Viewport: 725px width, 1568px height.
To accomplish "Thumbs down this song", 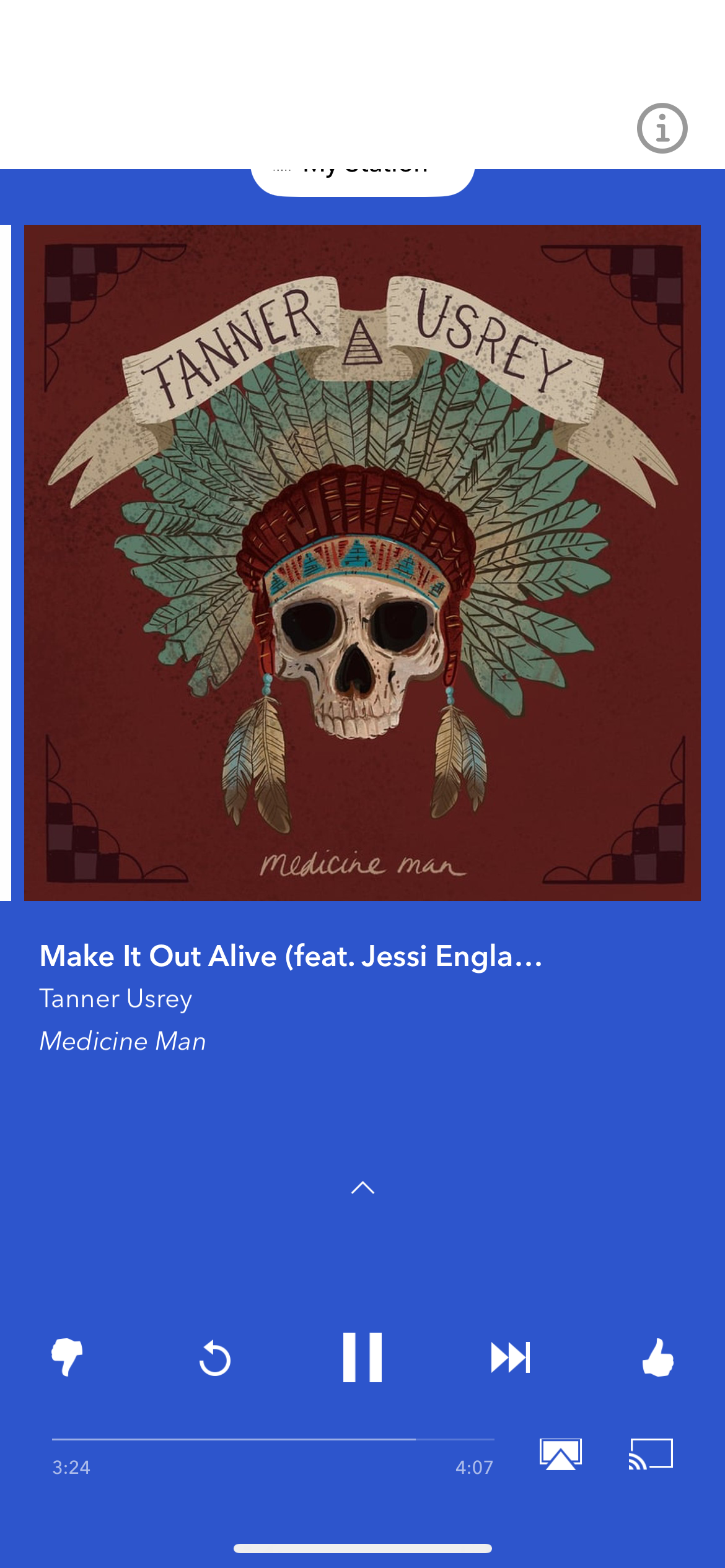I will 67,1357.
